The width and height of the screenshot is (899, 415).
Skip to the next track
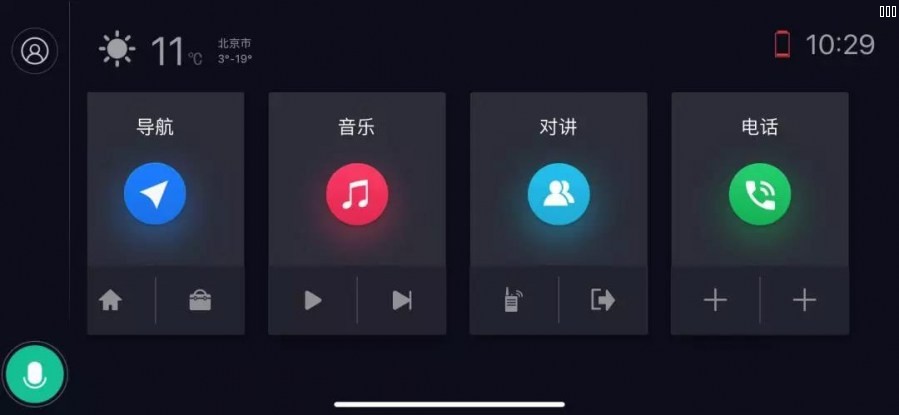(x=402, y=300)
